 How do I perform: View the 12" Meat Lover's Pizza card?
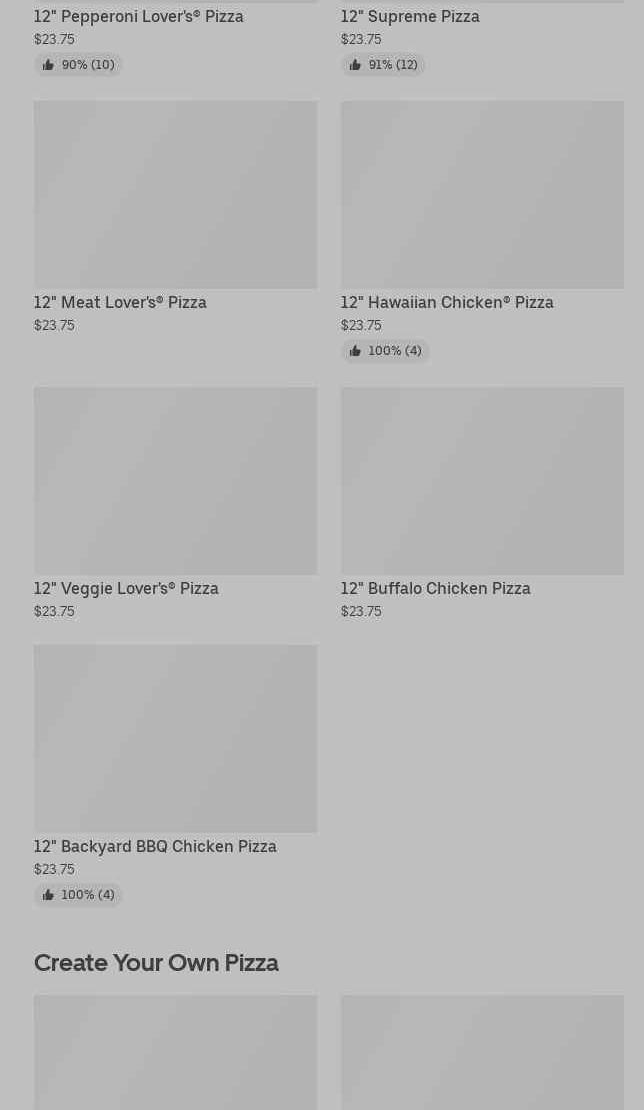coord(175,195)
